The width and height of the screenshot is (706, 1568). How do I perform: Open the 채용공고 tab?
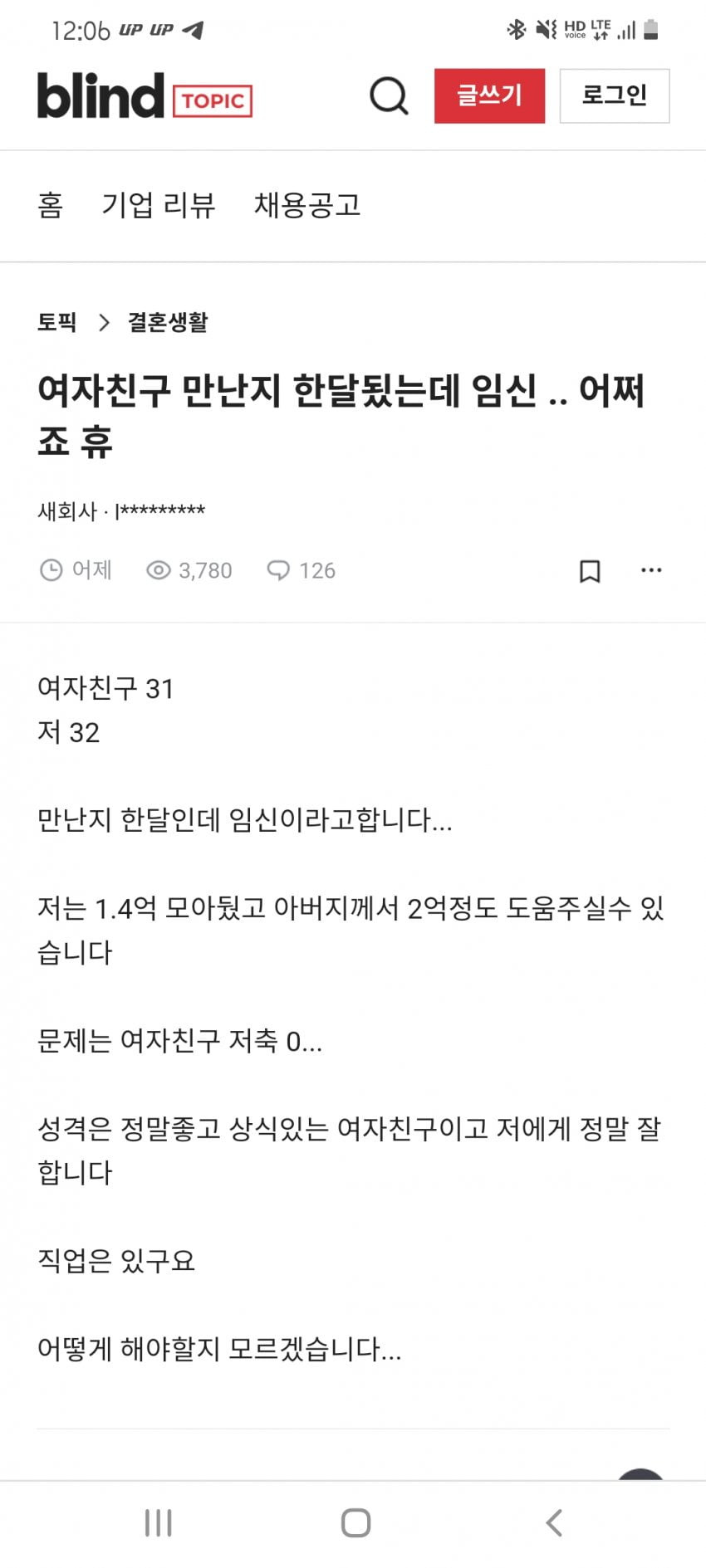pos(307,205)
